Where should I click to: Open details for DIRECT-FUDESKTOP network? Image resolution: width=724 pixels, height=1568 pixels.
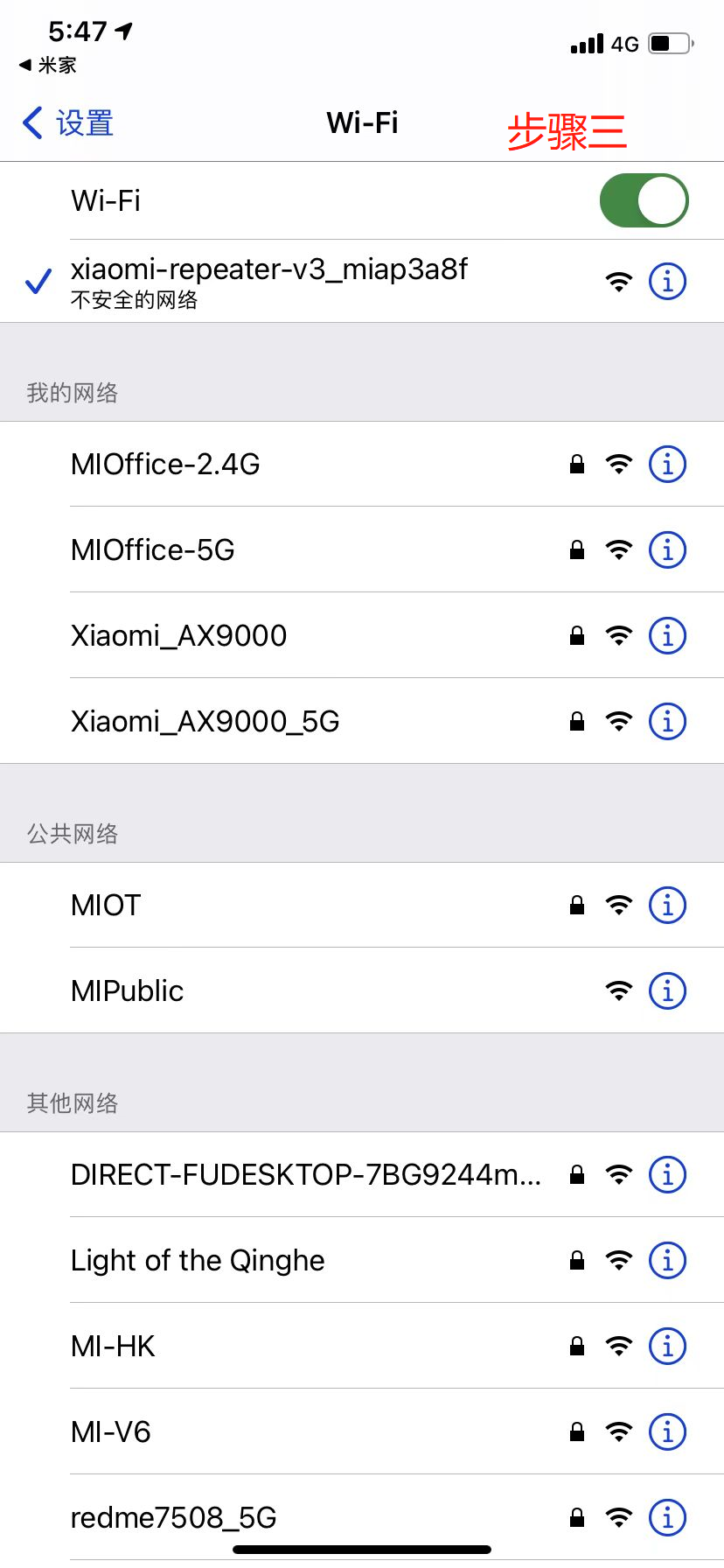click(x=667, y=1174)
